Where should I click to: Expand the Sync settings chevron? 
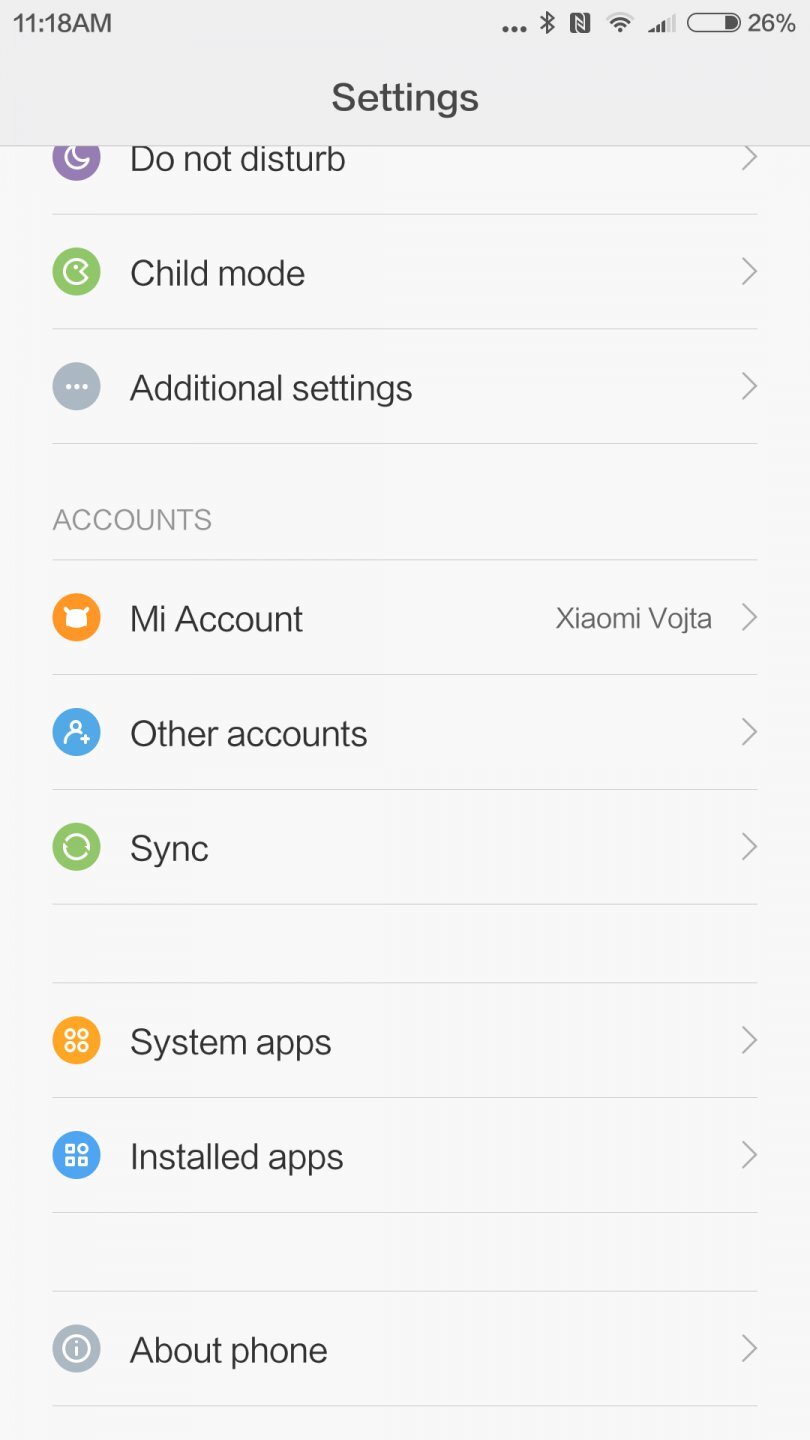click(x=748, y=847)
